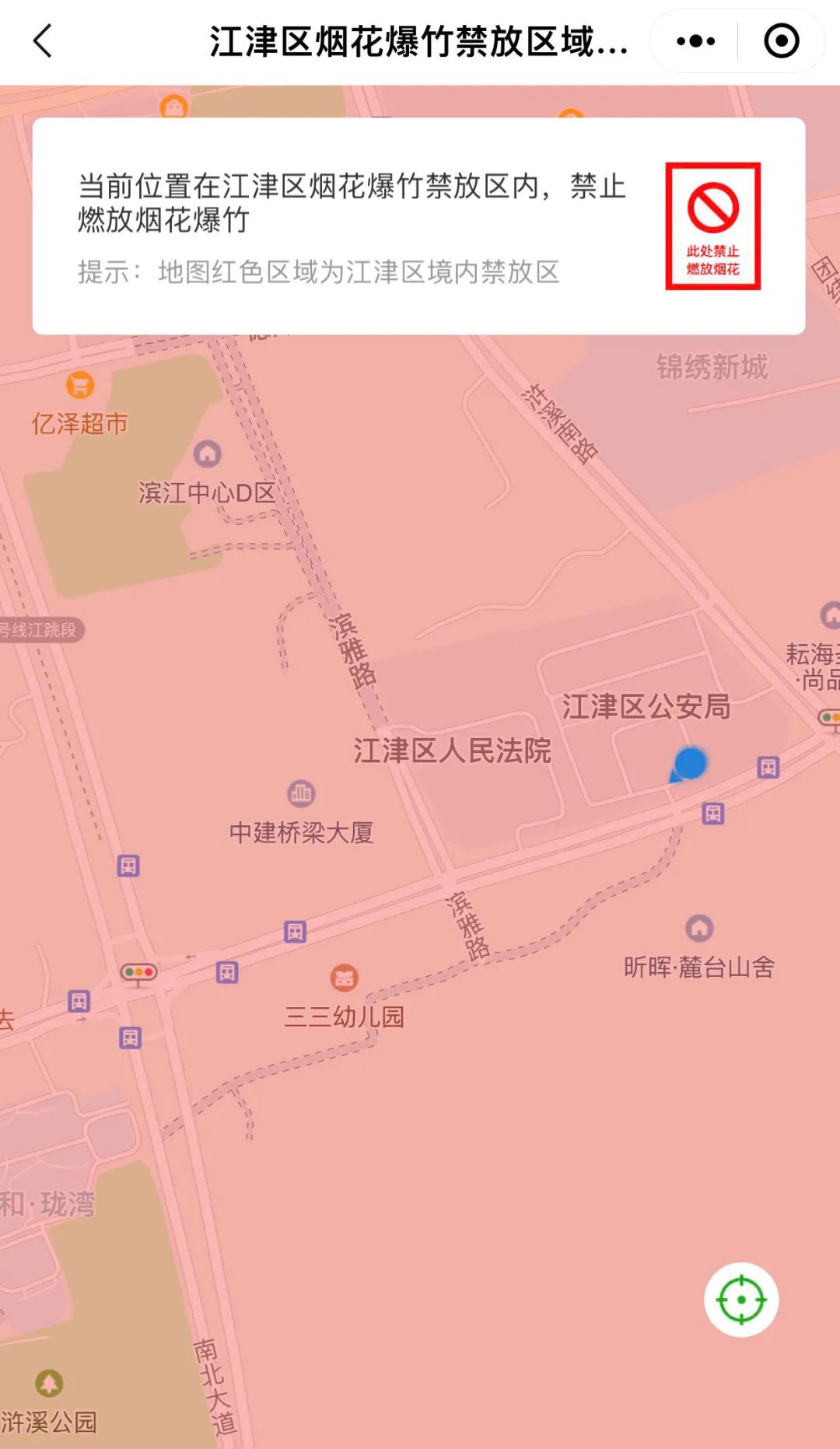Viewport: 840px width, 1449px height.
Task: Re-center the map on current location
Action: pos(740,1300)
